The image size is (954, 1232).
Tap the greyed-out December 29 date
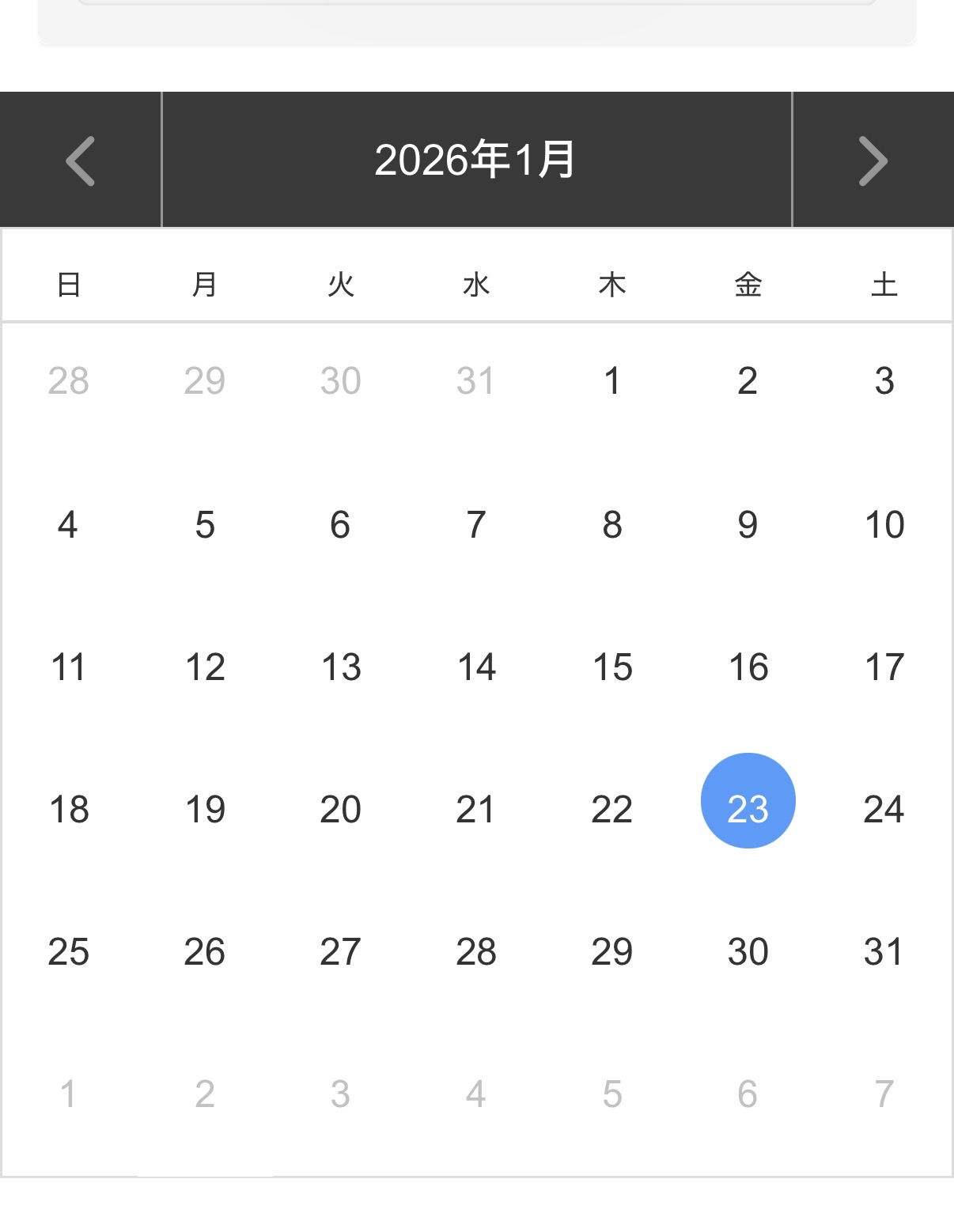(x=204, y=381)
